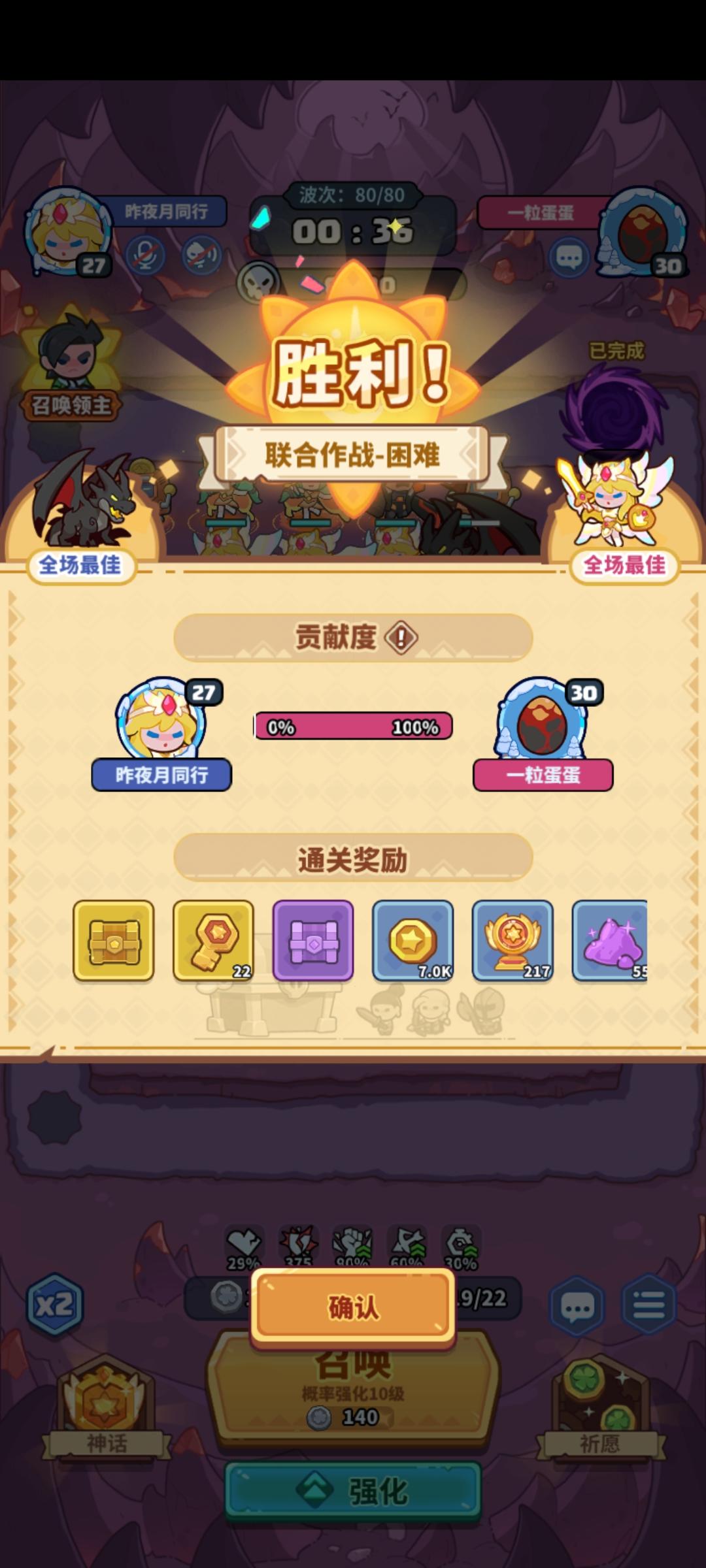Open the list menu icon at bottom right
Image resolution: width=706 pixels, height=1568 pixels.
pyautogui.click(x=647, y=1303)
